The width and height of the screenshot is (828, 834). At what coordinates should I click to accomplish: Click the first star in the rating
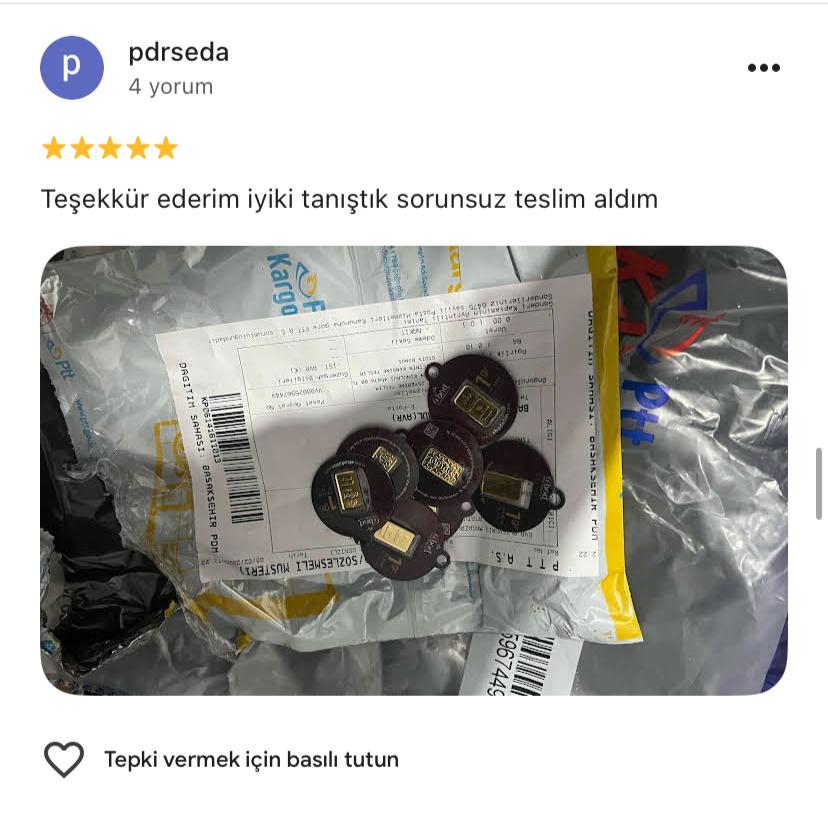pos(55,148)
